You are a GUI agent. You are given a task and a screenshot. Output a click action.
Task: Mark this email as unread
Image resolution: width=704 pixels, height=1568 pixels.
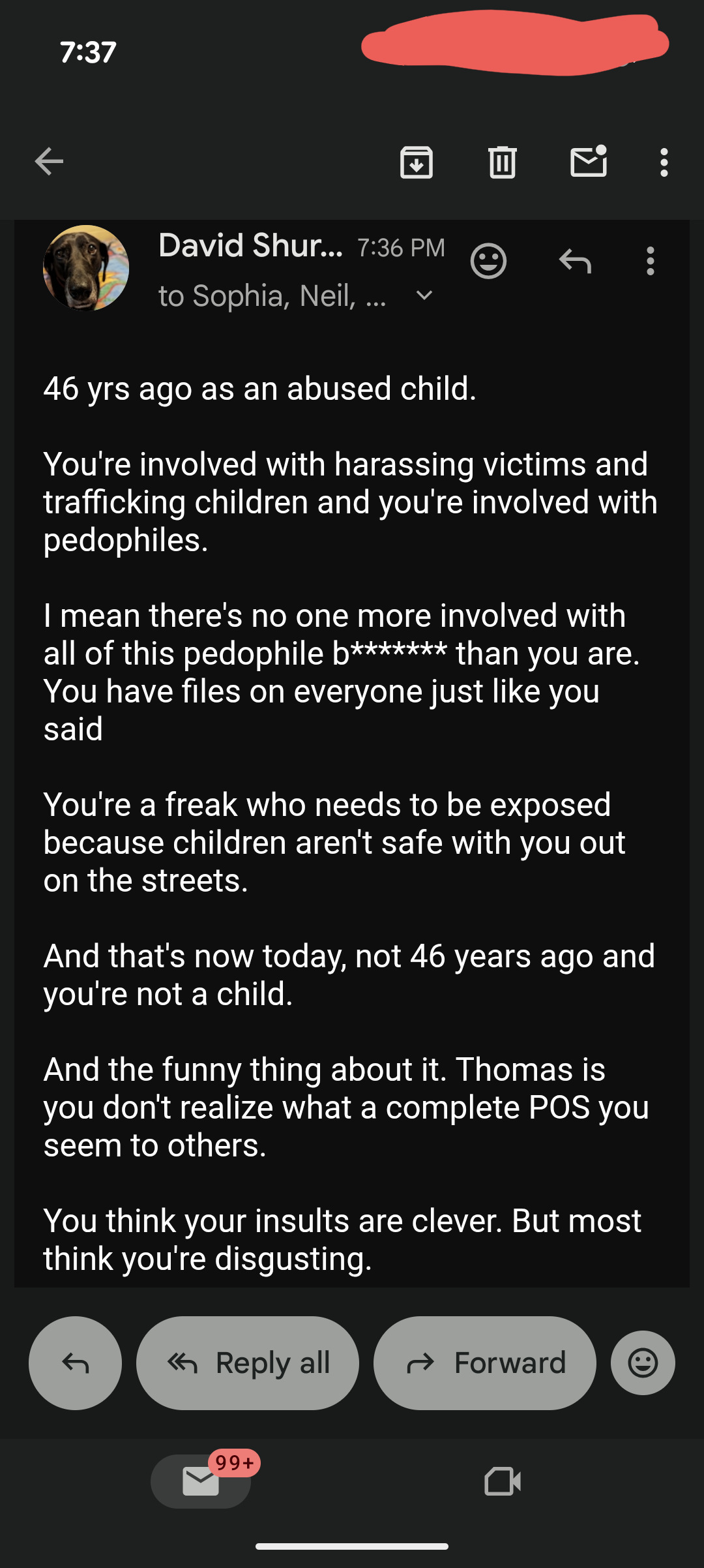[589, 162]
